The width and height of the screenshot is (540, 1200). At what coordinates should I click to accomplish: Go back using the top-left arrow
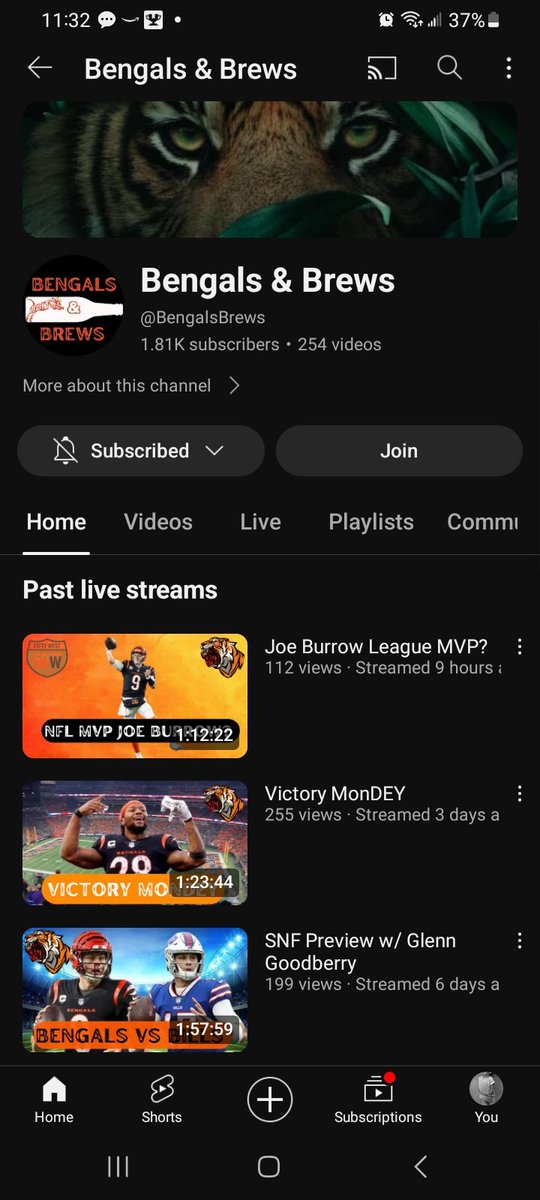tap(40, 68)
